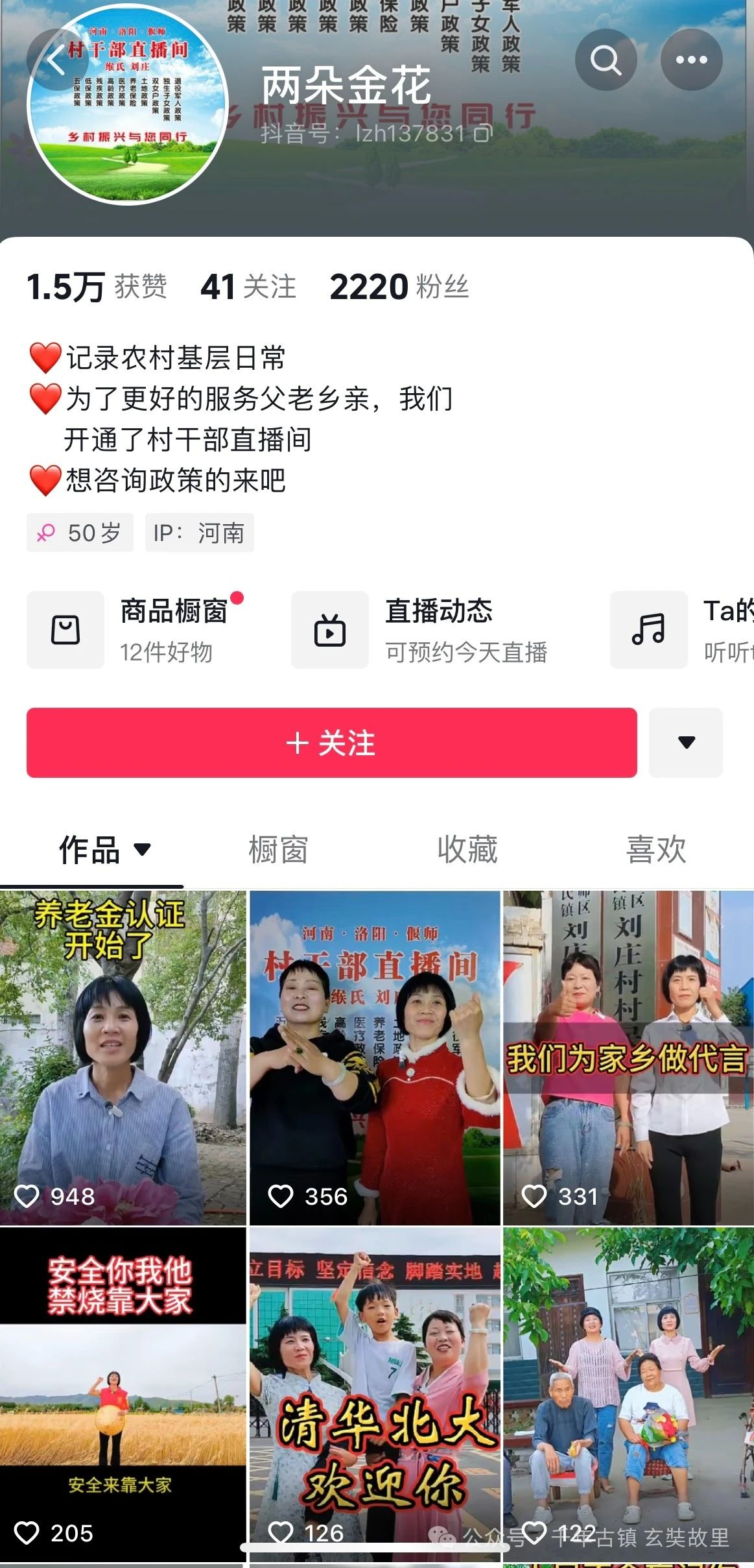754x1568 pixels.
Task: Open the video with 122 likes
Action: tap(628, 1395)
